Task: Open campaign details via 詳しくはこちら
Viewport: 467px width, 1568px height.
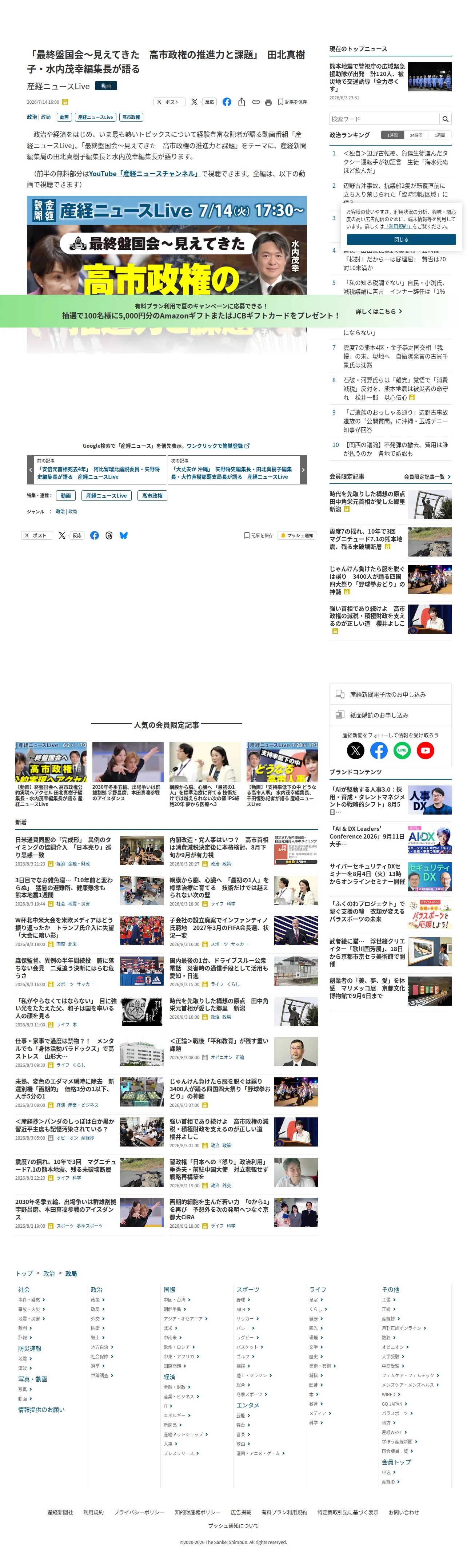Action: point(378,311)
